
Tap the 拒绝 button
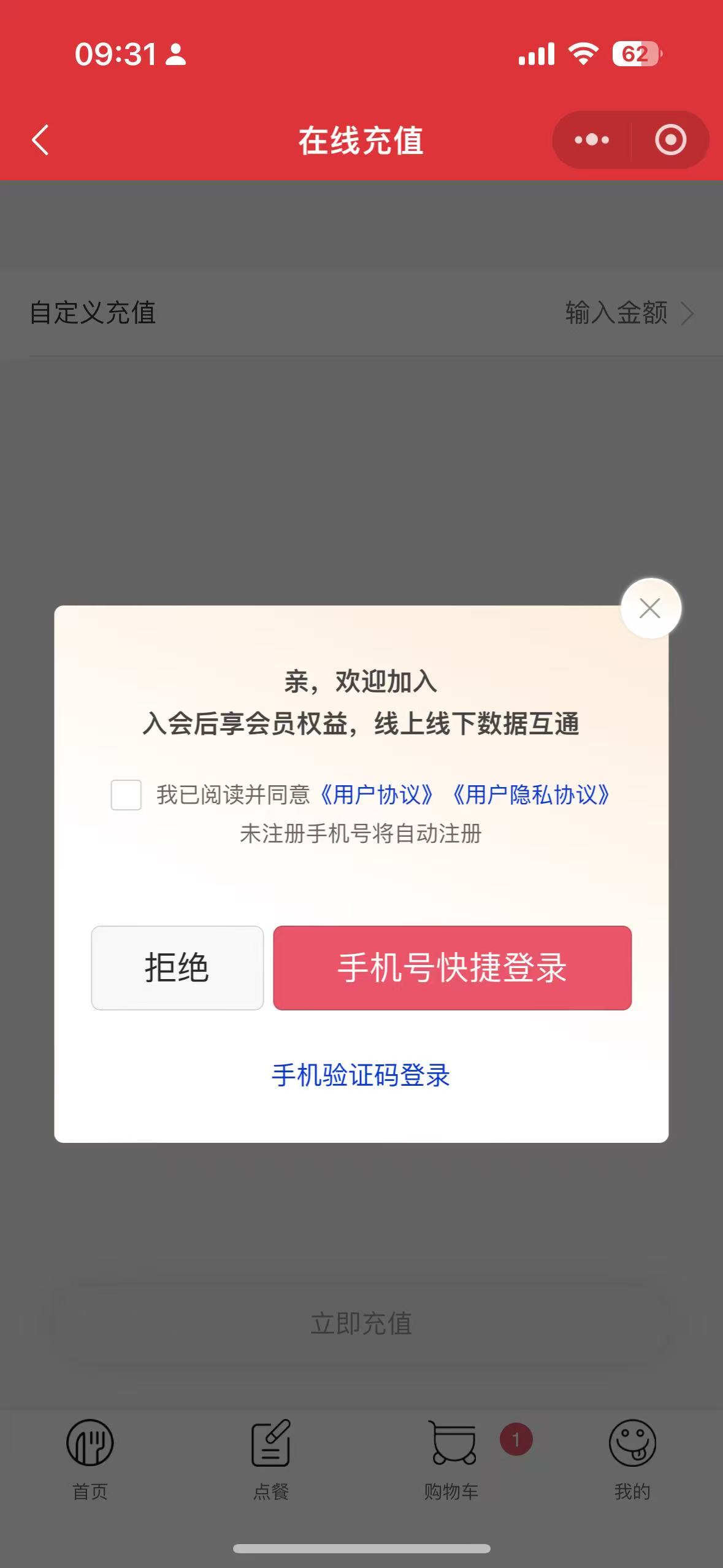(177, 967)
